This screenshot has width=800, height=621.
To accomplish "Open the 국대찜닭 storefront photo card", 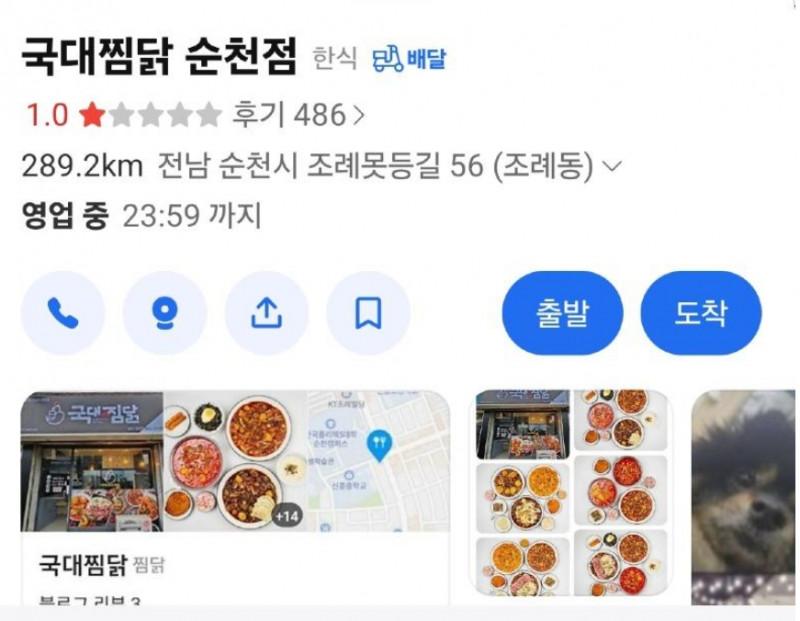I will pos(91,459).
